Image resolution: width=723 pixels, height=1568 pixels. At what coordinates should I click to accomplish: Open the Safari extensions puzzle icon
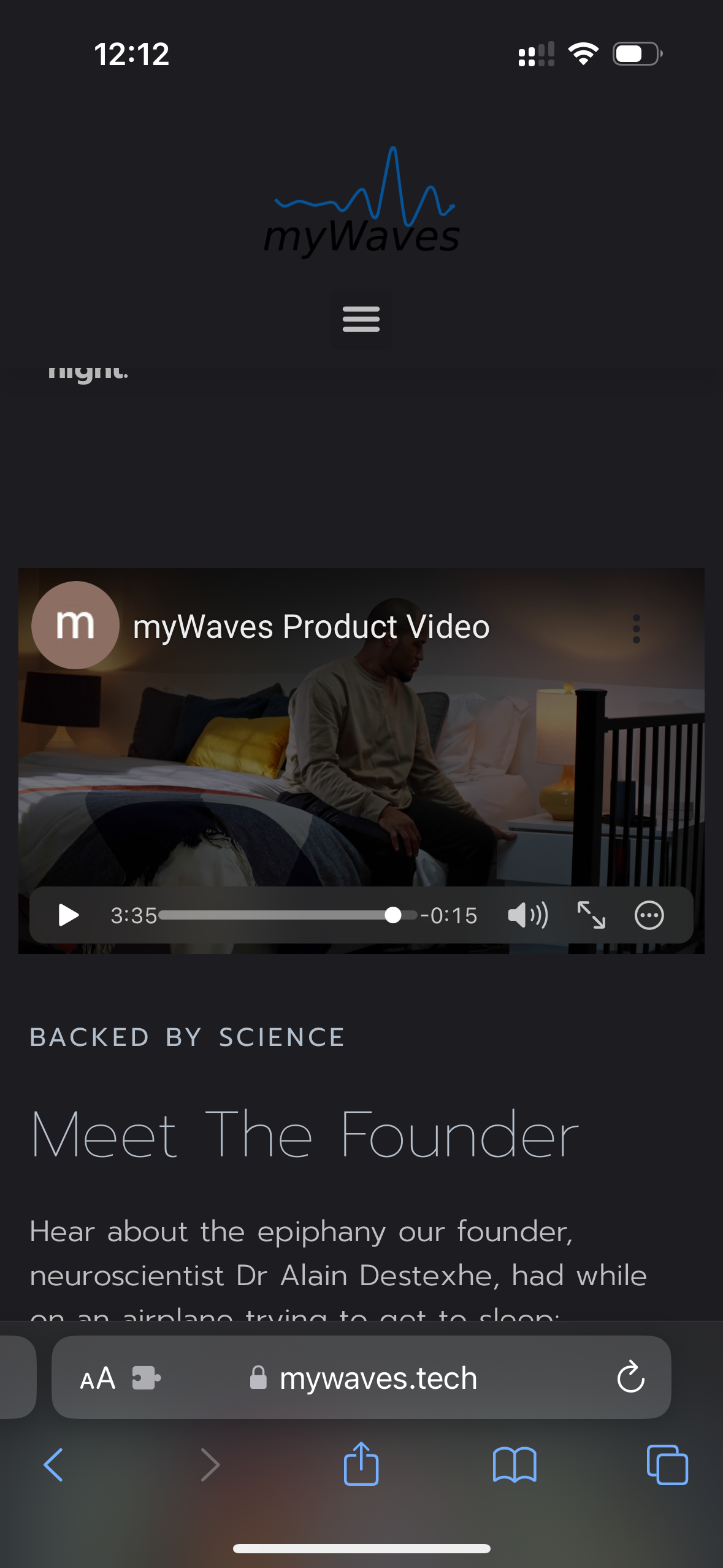tap(147, 1378)
